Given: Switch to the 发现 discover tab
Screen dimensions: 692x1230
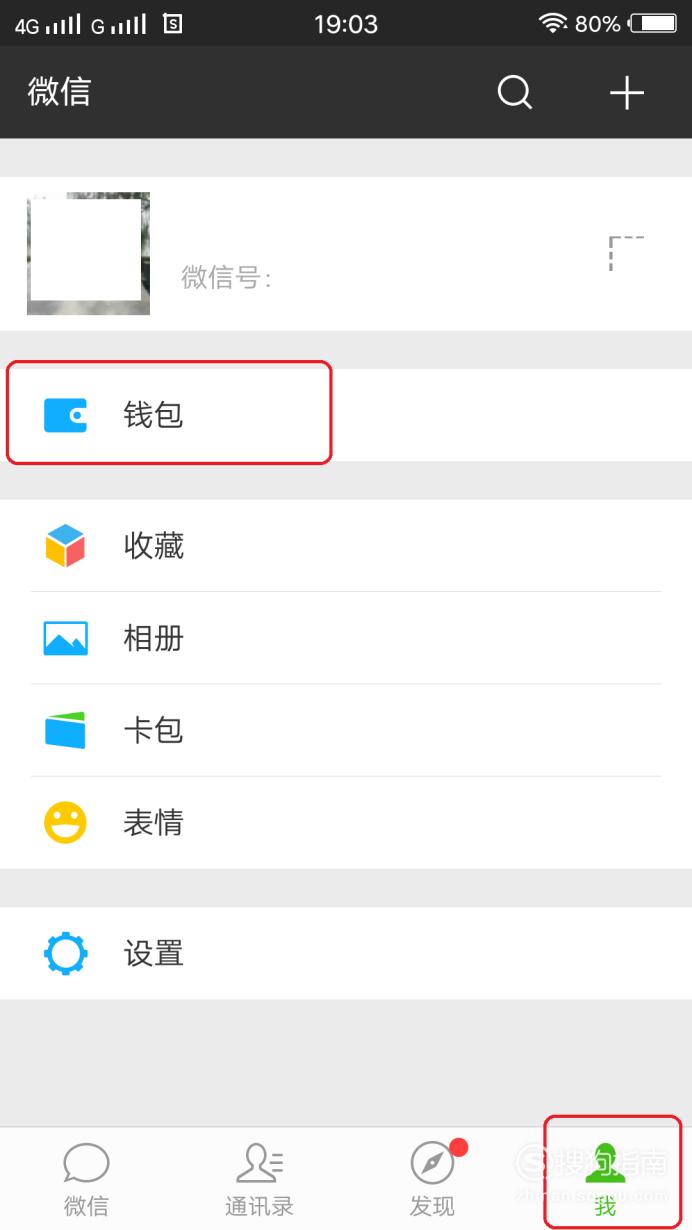Looking at the screenshot, I should (432, 1180).
